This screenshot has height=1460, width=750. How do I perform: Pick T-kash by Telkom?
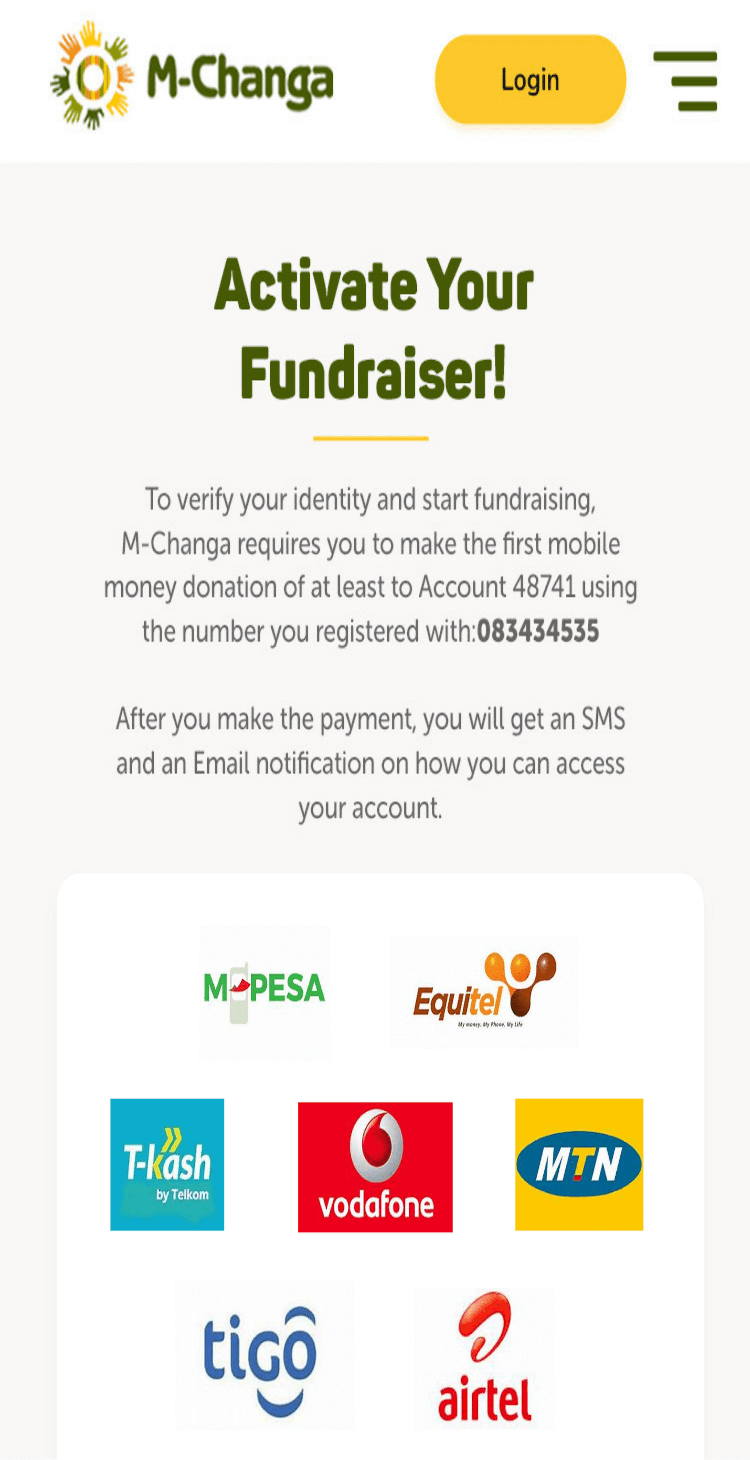167,1165
